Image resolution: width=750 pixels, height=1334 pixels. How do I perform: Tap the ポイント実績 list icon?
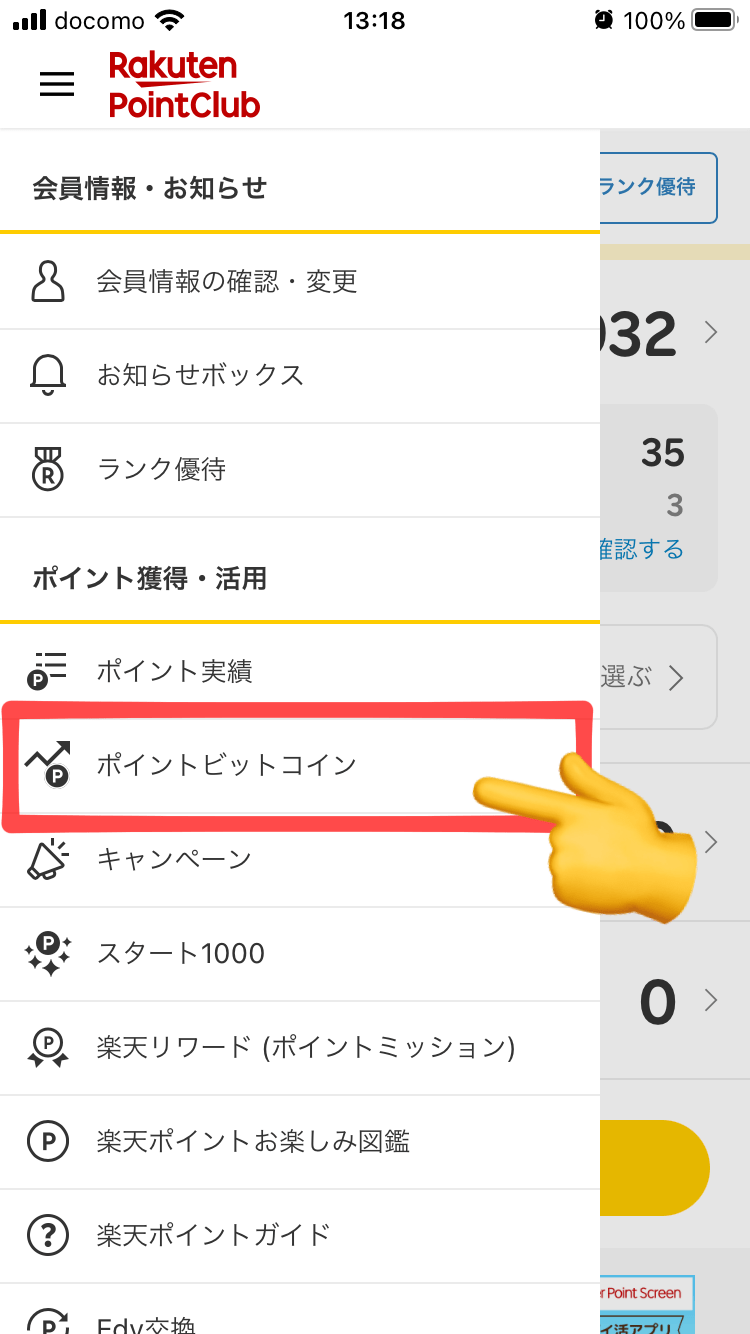[x=47, y=671]
